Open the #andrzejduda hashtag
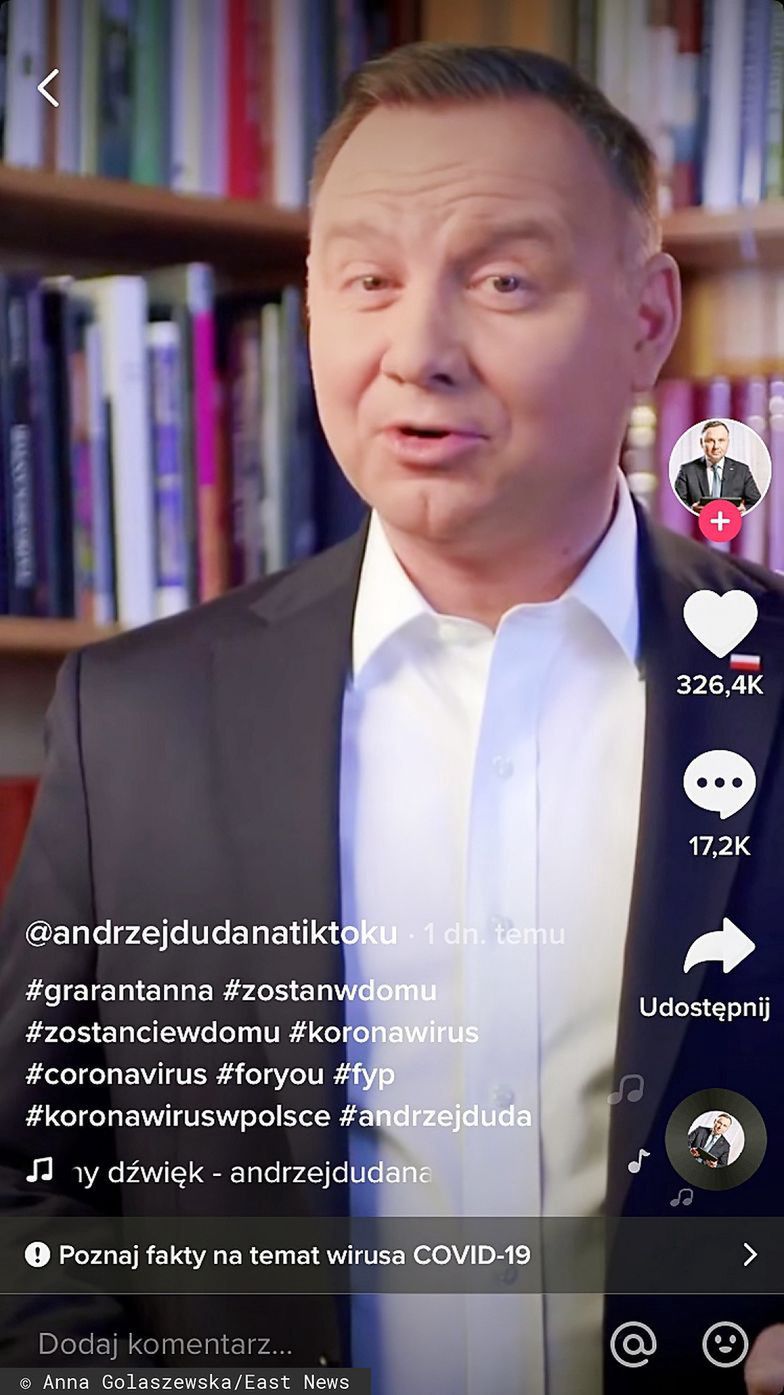784x1395 pixels. [435, 1116]
